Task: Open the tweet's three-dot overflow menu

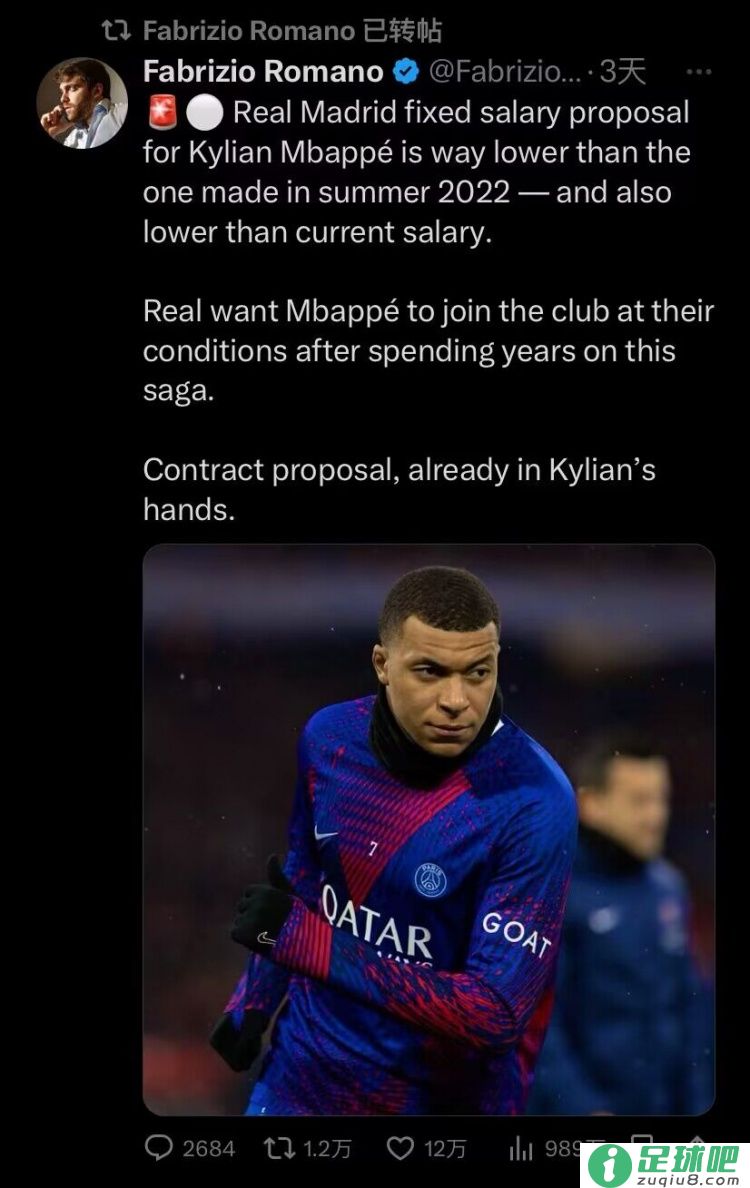Action: pos(702,72)
